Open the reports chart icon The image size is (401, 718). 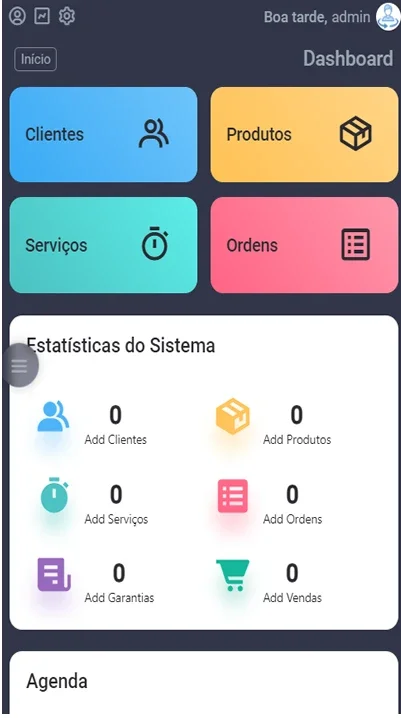coord(42,16)
